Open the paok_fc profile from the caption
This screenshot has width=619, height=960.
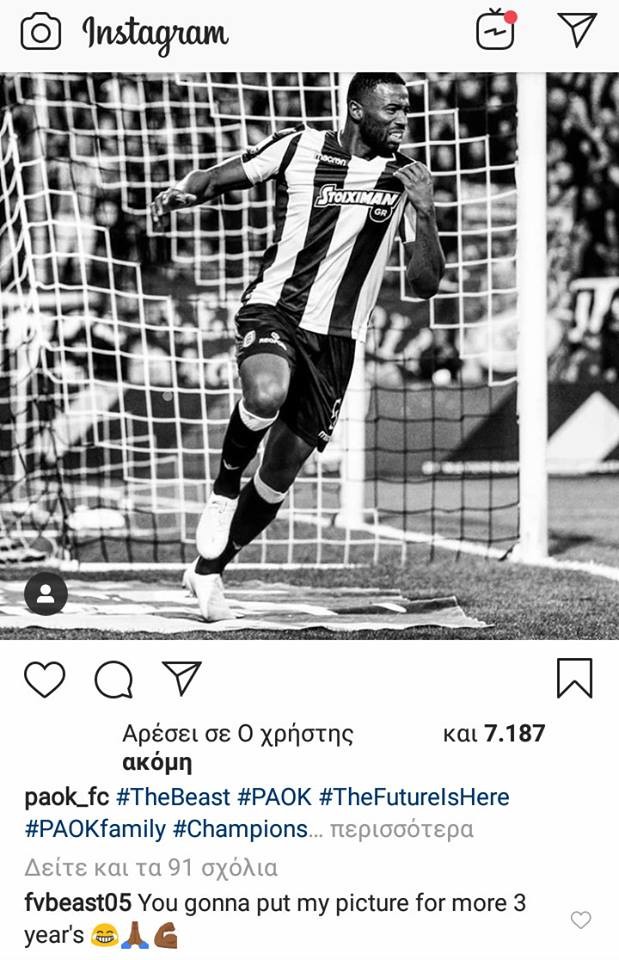pyautogui.click(x=66, y=797)
